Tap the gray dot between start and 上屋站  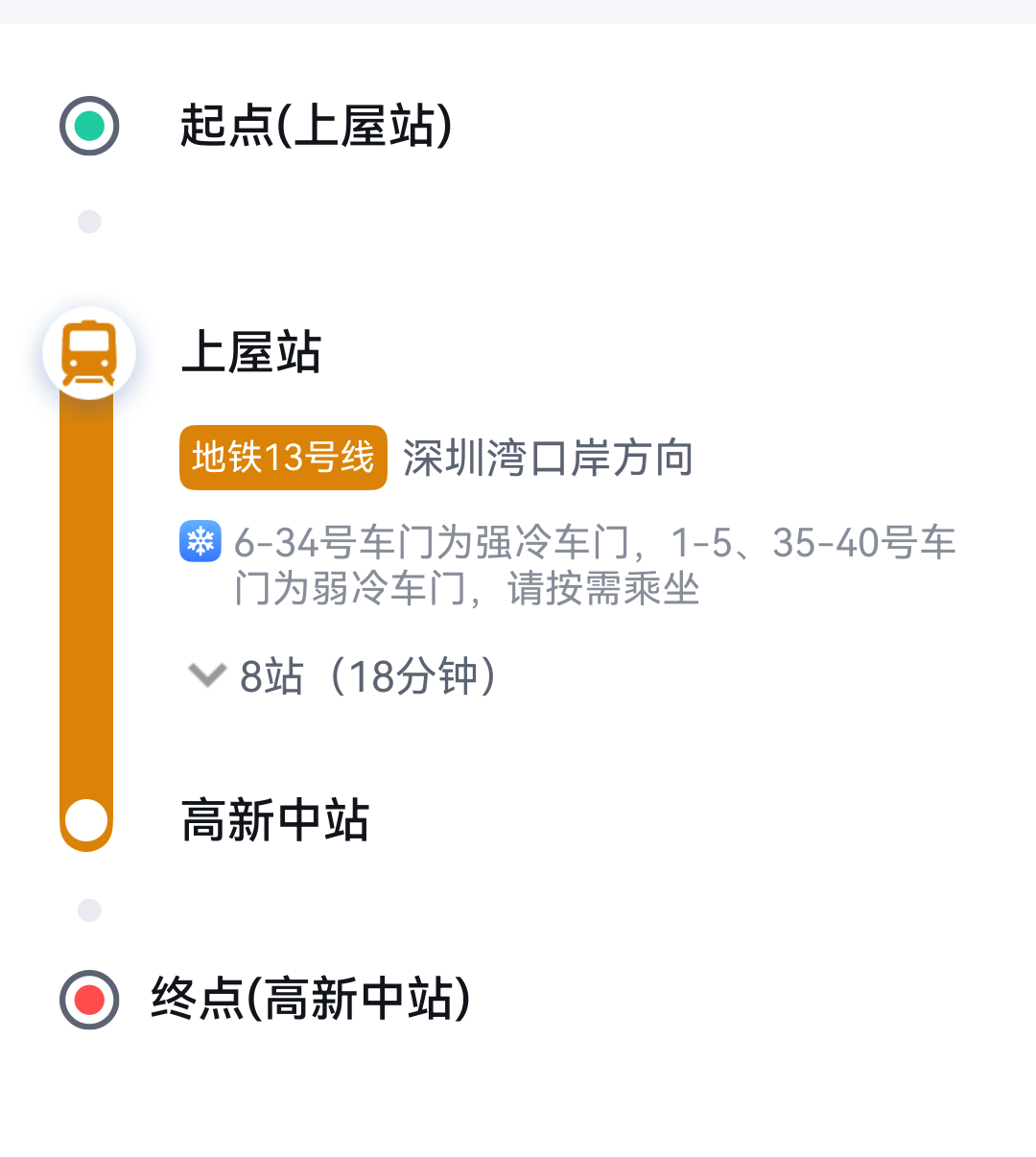[88, 222]
